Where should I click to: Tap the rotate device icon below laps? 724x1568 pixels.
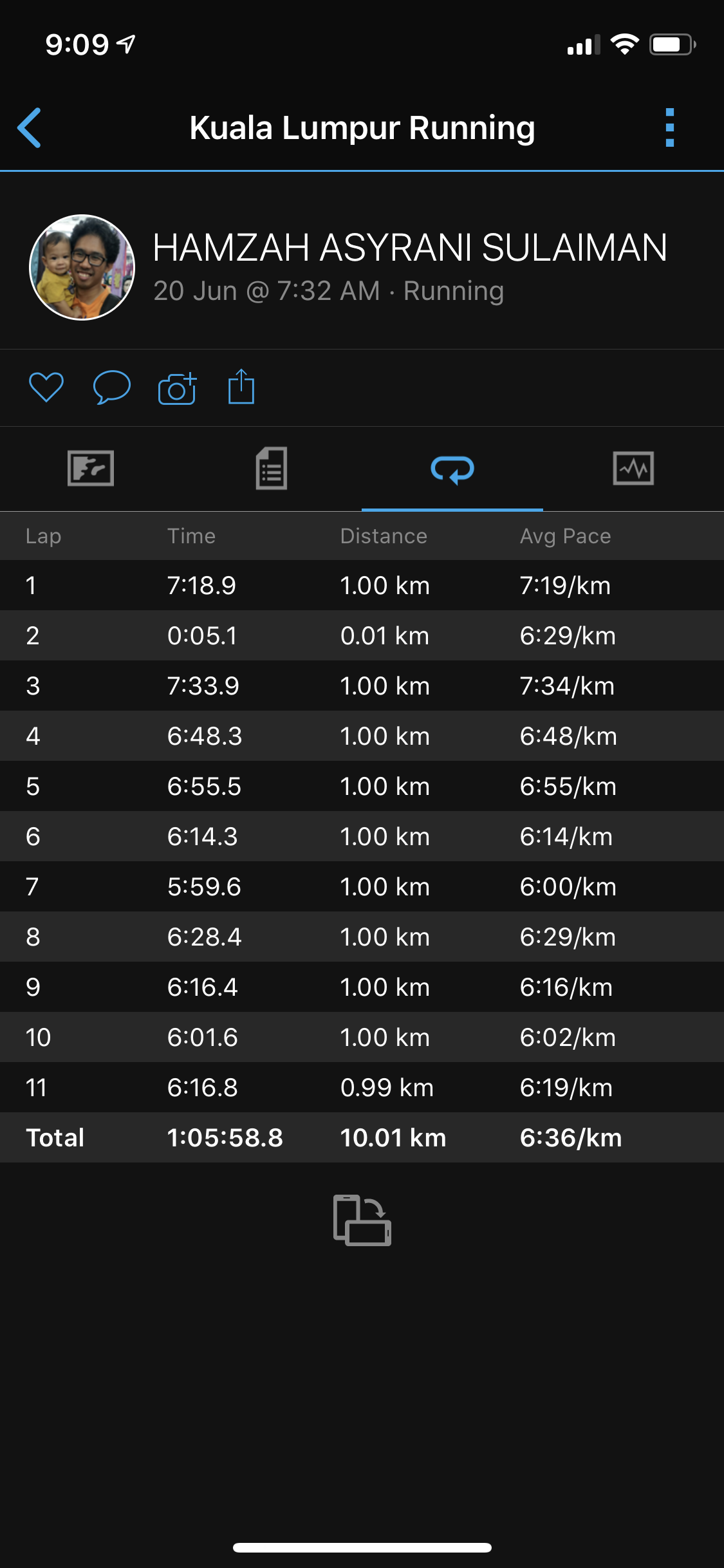pyautogui.click(x=362, y=1220)
